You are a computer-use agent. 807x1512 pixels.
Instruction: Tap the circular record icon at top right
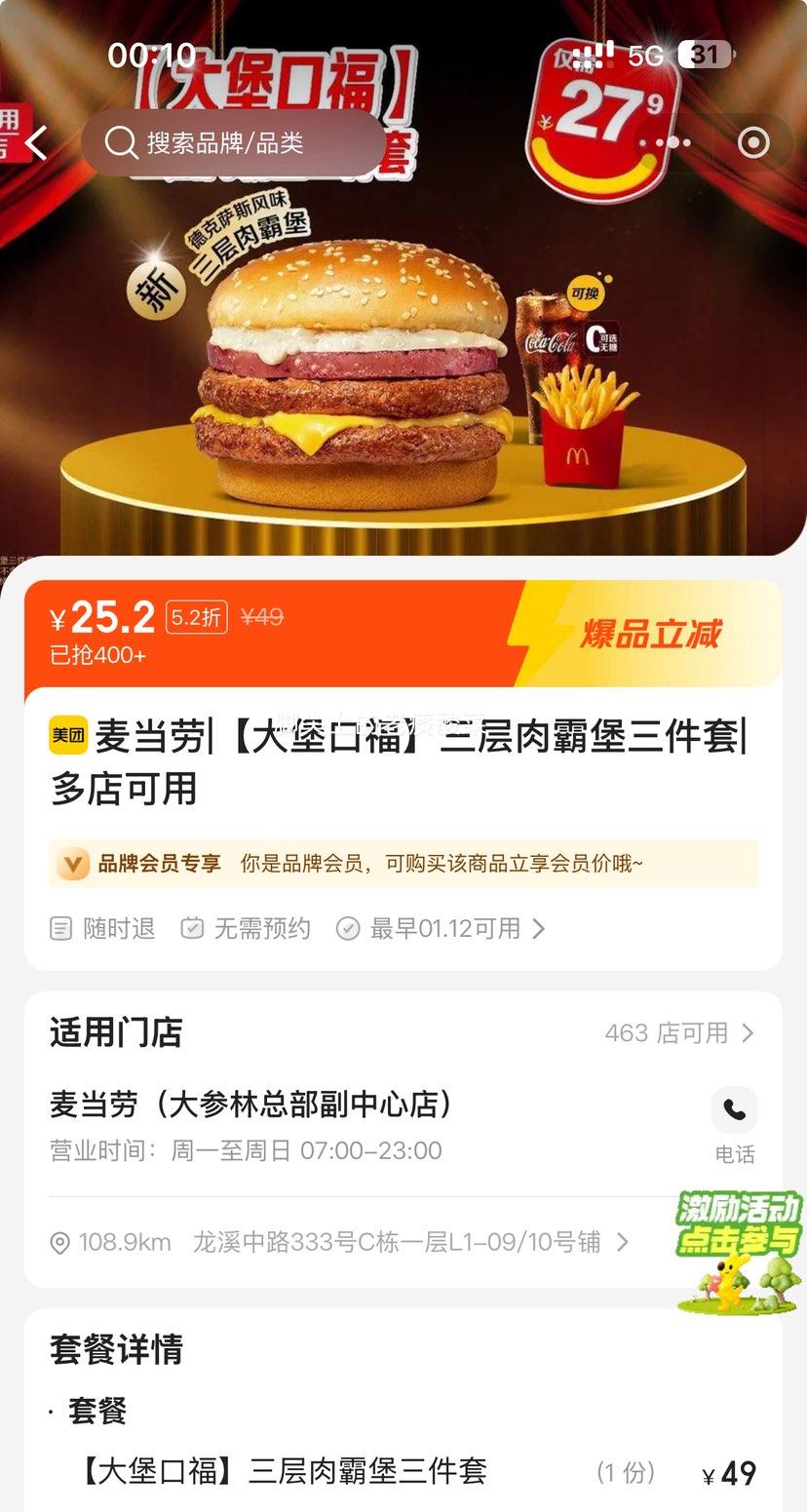[753, 142]
